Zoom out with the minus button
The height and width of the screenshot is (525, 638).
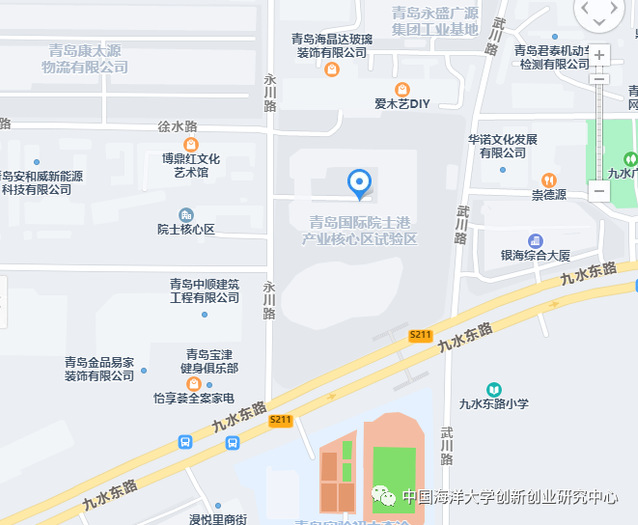(x=599, y=190)
